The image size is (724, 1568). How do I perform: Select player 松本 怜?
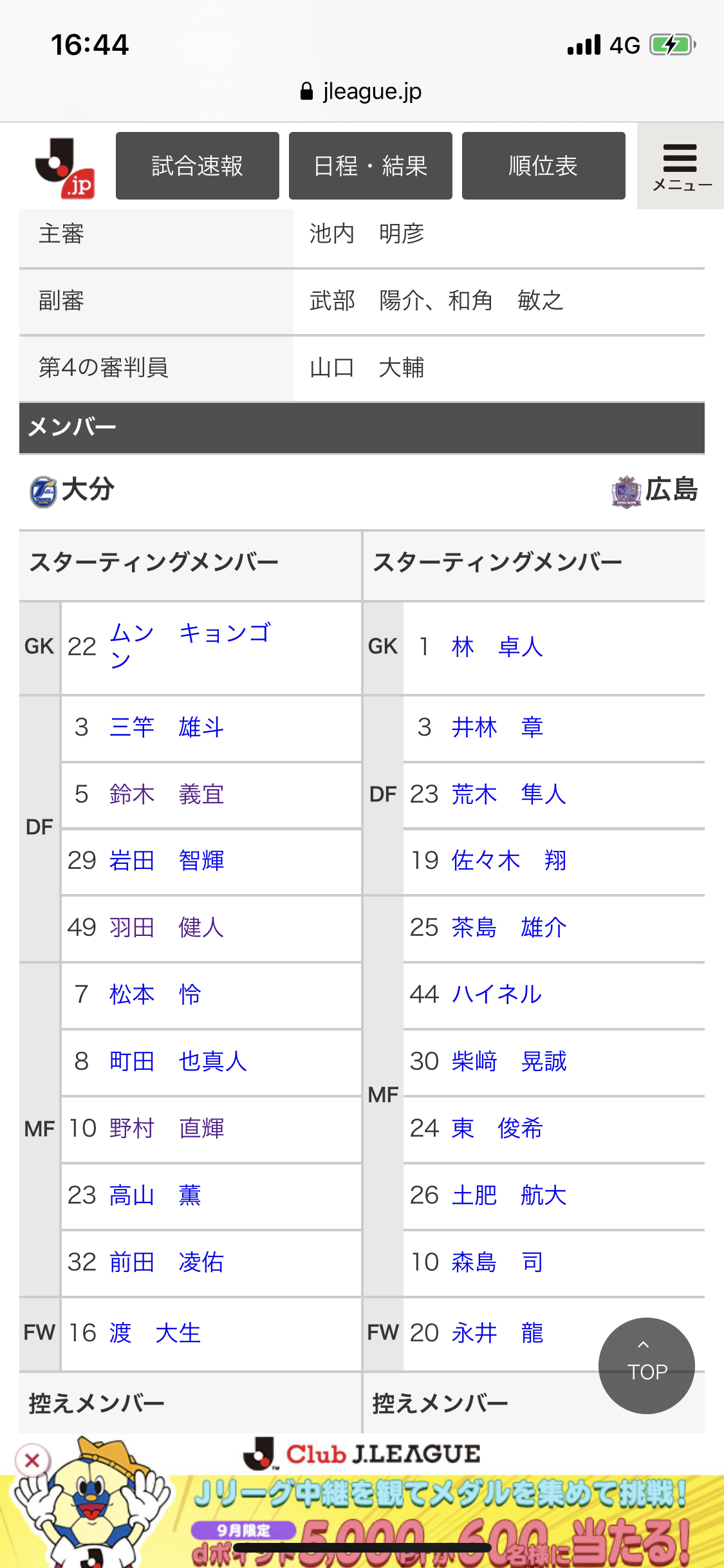click(x=155, y=994)
